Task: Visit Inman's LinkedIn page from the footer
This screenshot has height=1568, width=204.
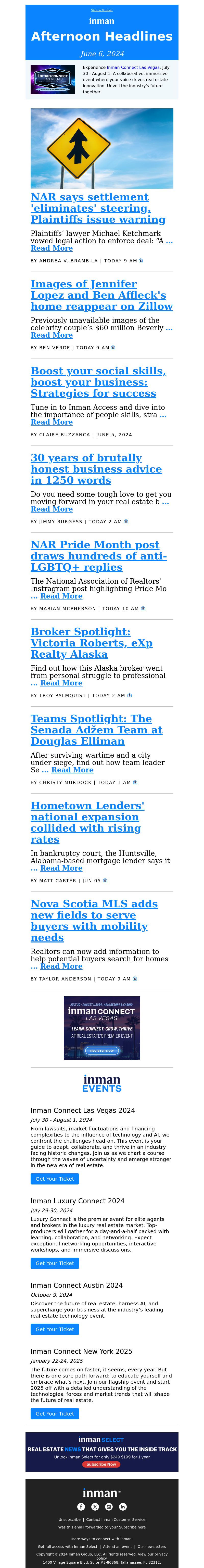Action: 123,1507
